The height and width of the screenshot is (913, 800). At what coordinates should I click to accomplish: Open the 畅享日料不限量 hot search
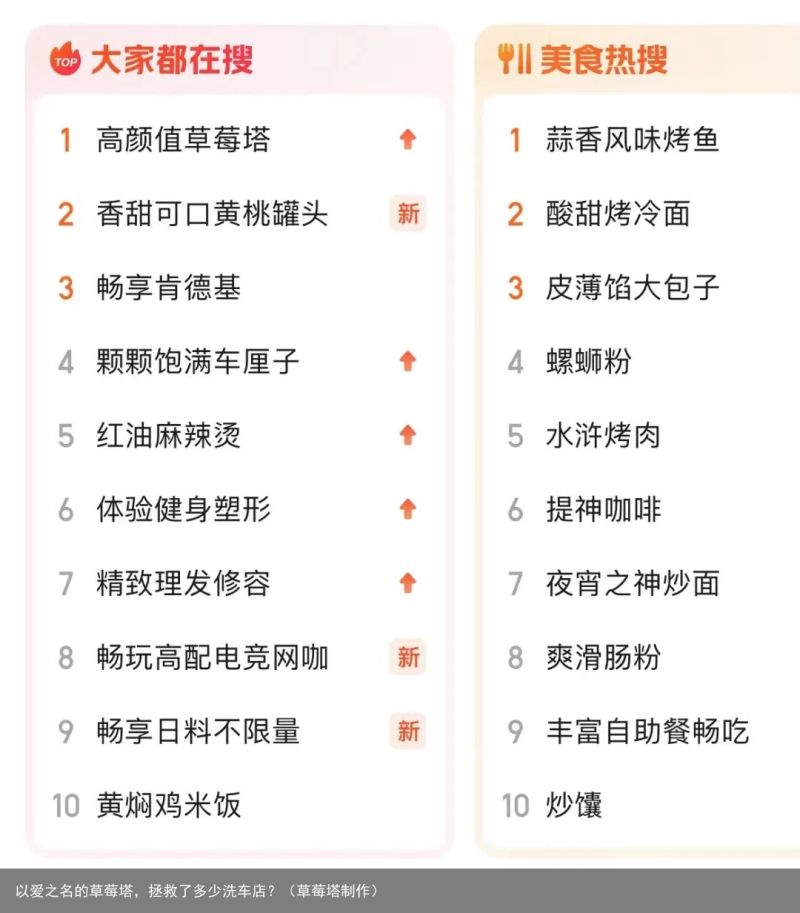pyautogui.click(x=198, y=732)
